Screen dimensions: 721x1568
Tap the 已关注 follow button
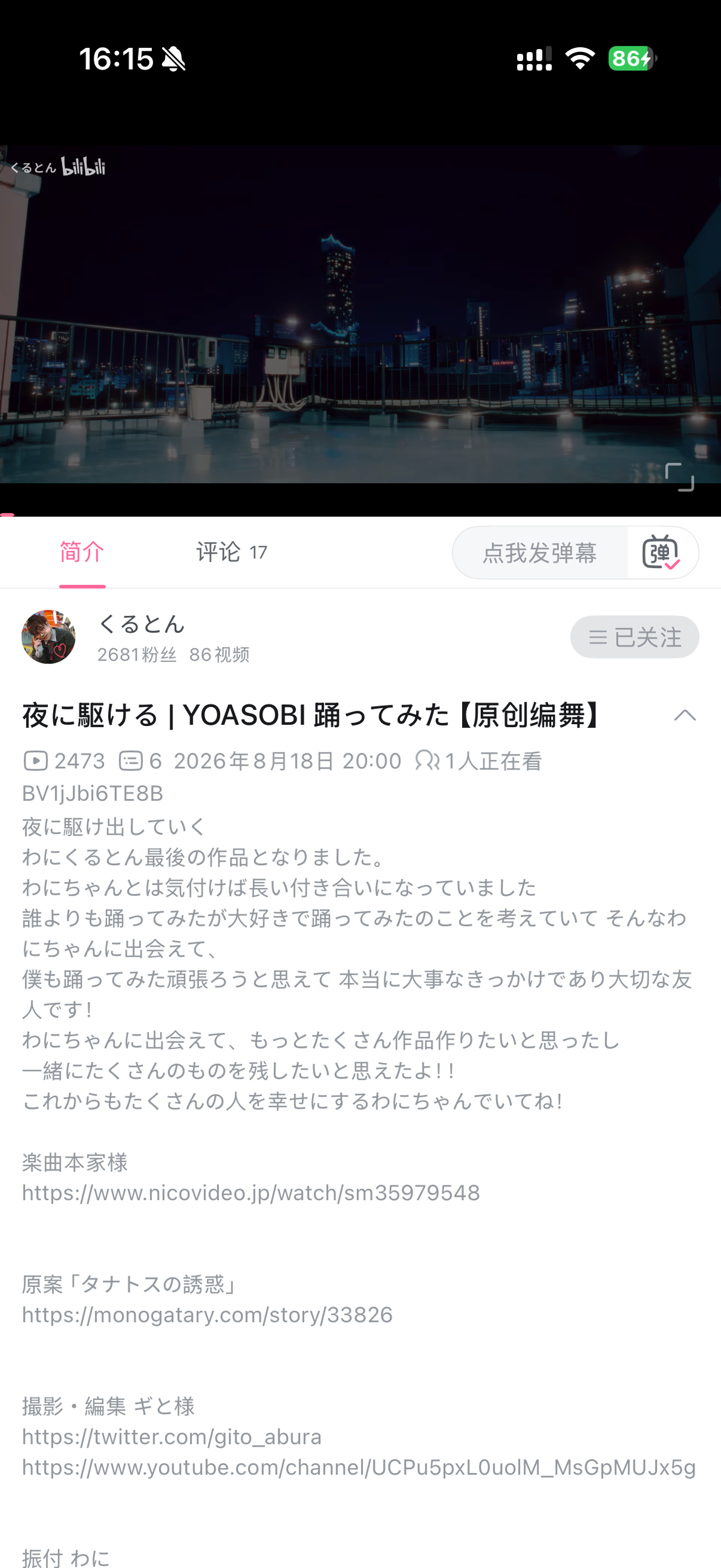coord(635,636)
